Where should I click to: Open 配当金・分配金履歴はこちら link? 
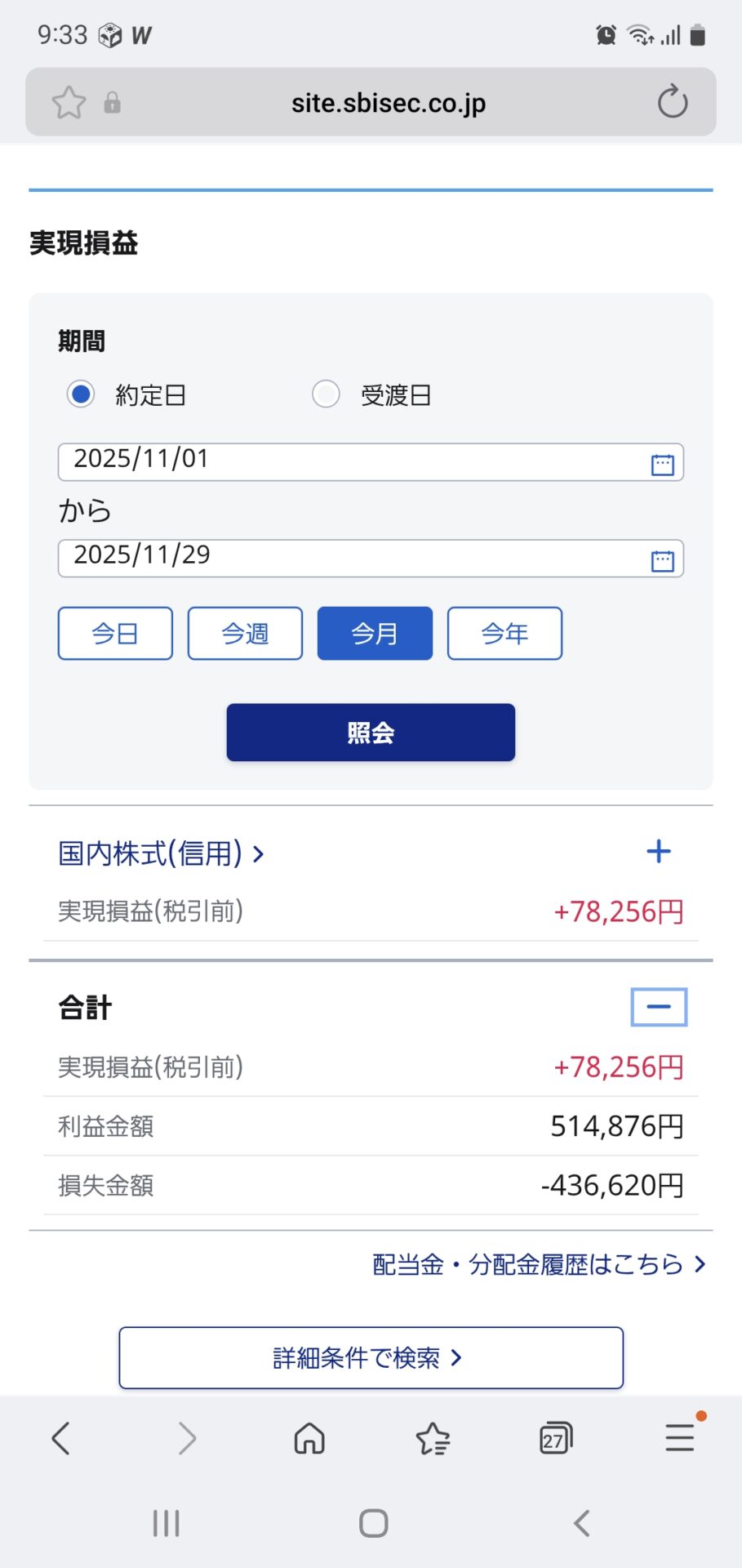tap(539, 1265)
